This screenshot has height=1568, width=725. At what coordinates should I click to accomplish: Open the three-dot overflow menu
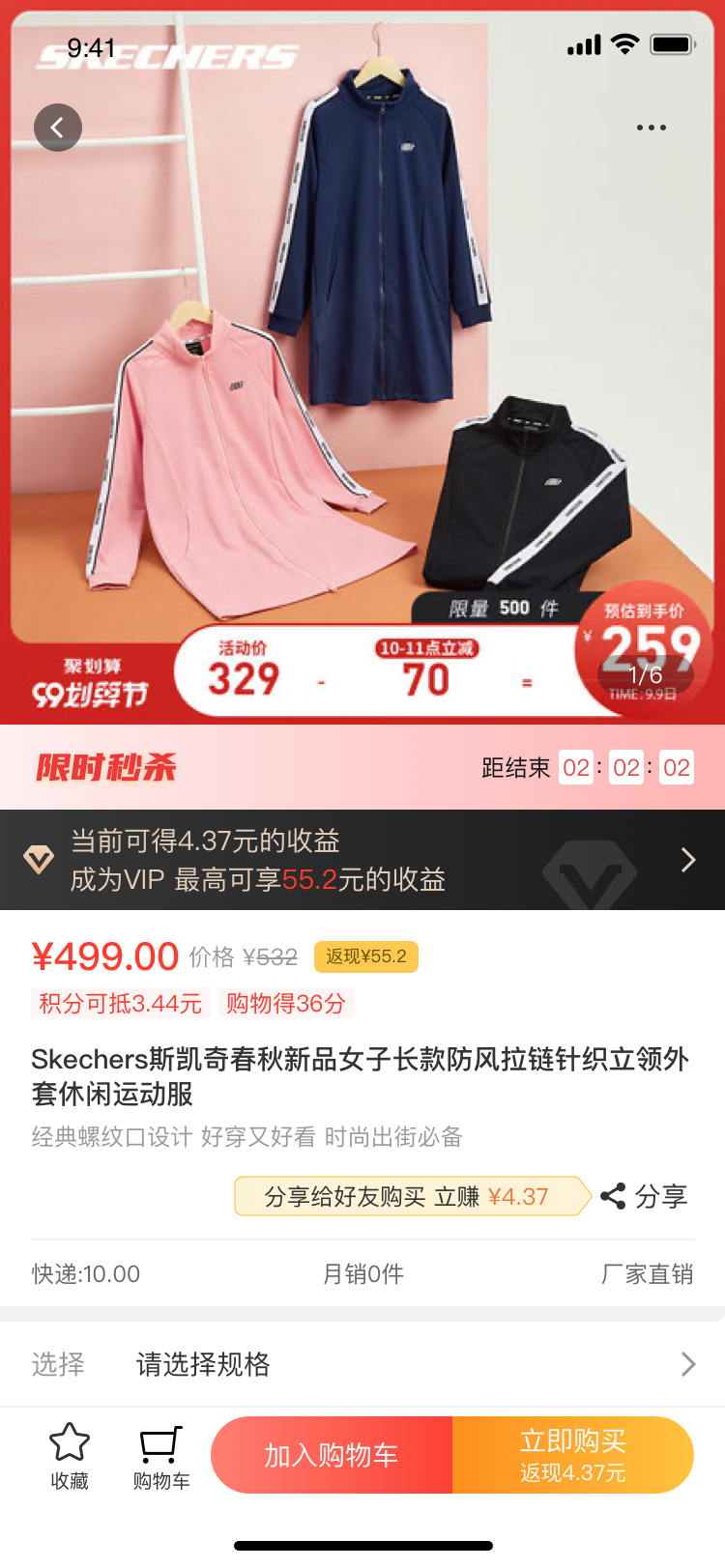pyautogui.click(x=651, y=128)
